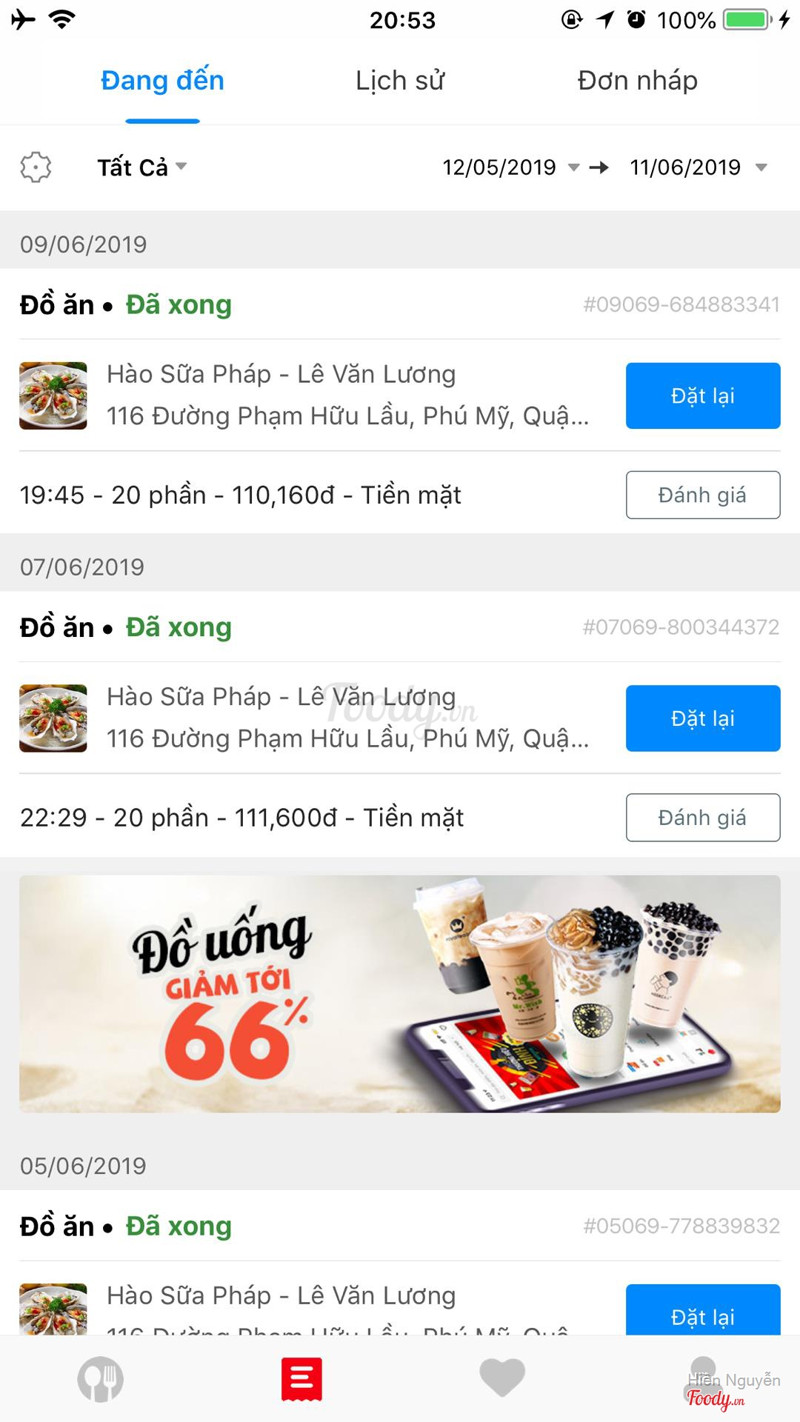
Task: Switch to the Lịch sử tab
Action: [x=399, y=81]
